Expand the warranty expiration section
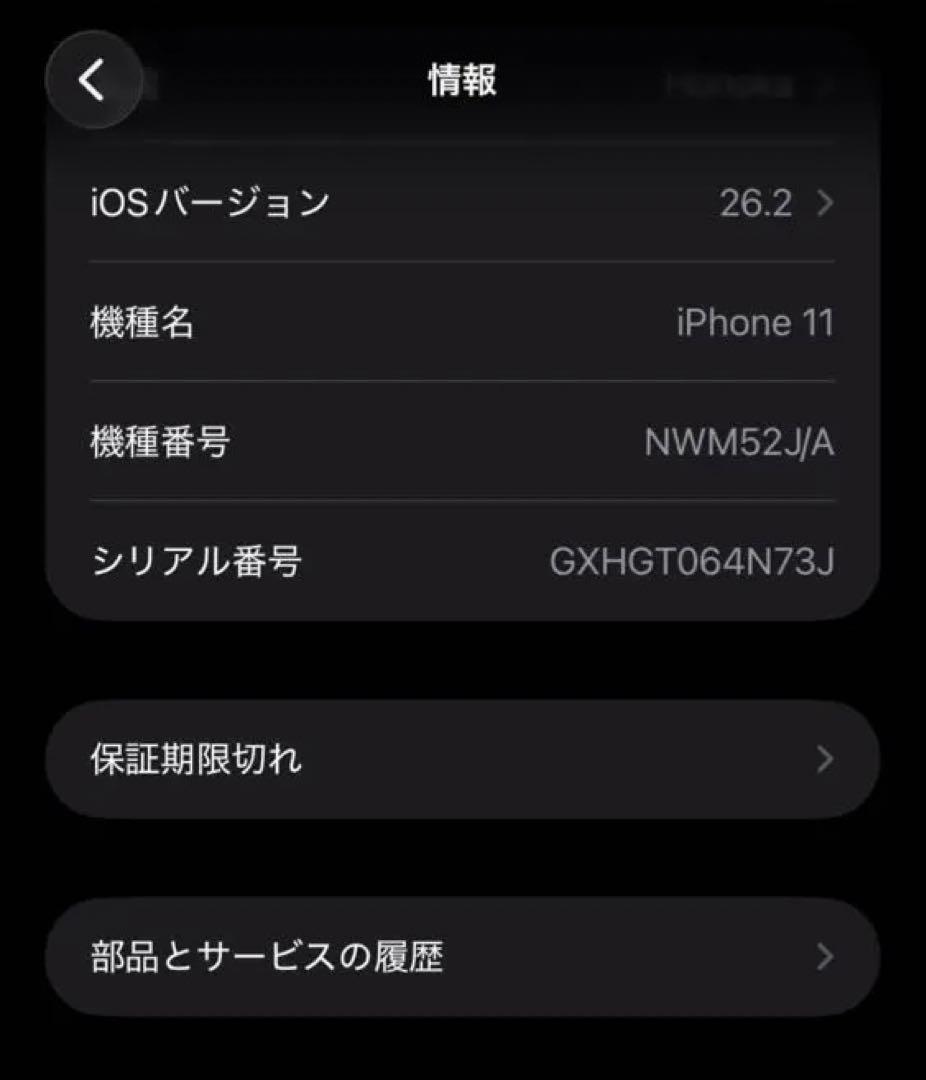This screenshot has width=926, height=1080. [463, 758]
